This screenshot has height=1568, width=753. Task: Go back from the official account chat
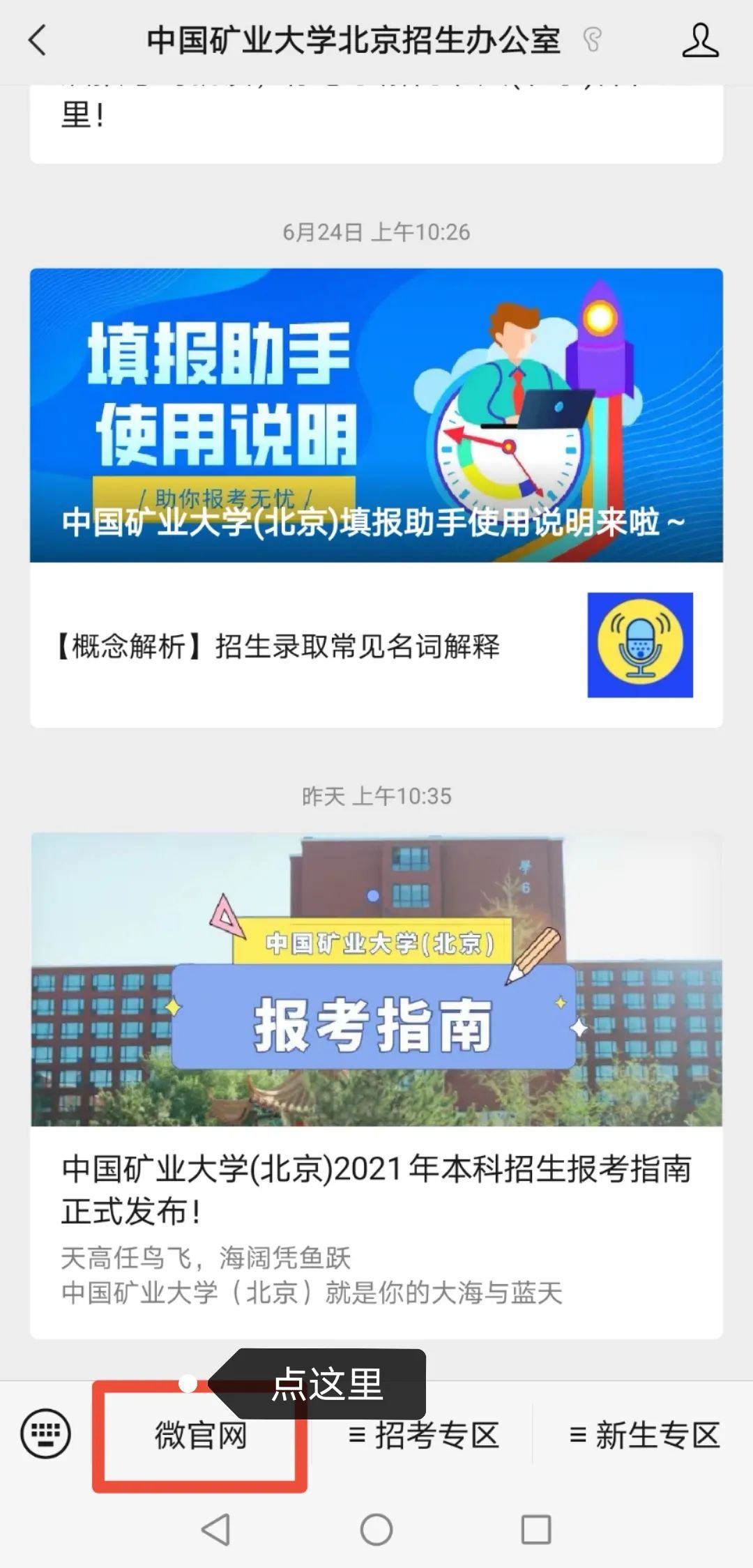[38, 40]
